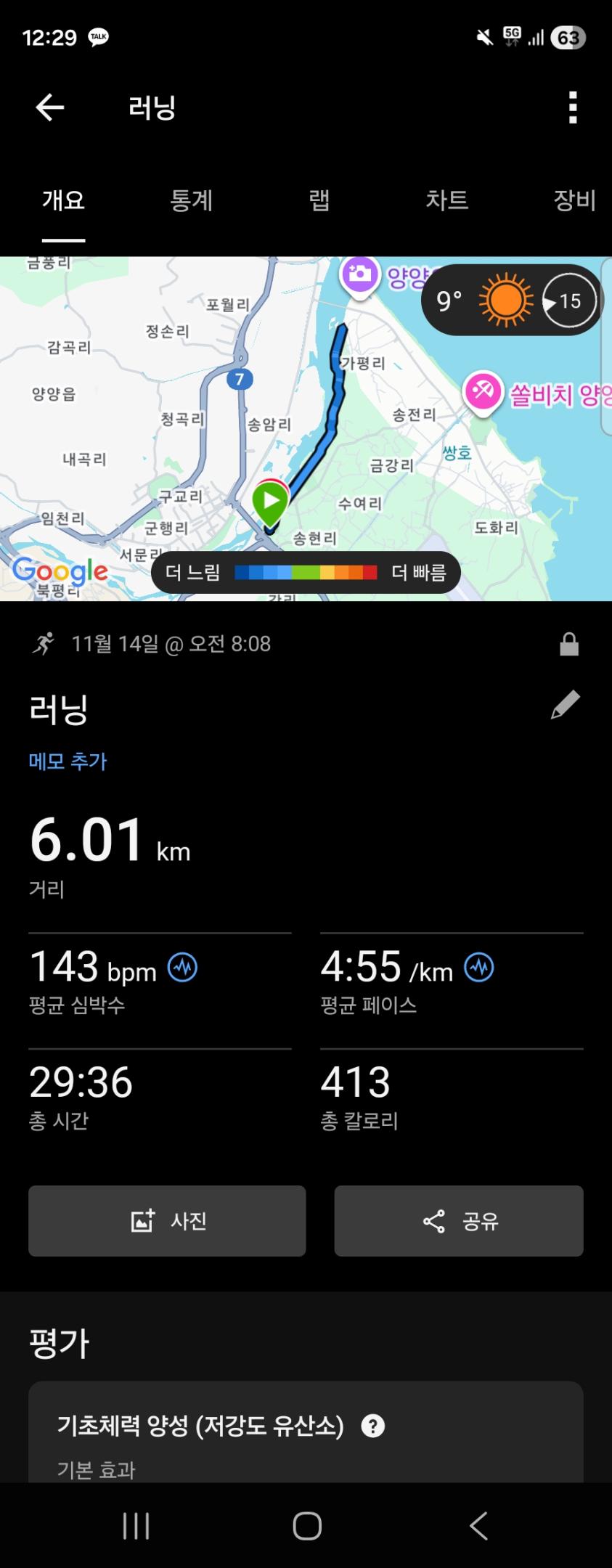The image size is (612, 1568).
Task: Share the run with the 공유 button
Action: point(458,1221)
